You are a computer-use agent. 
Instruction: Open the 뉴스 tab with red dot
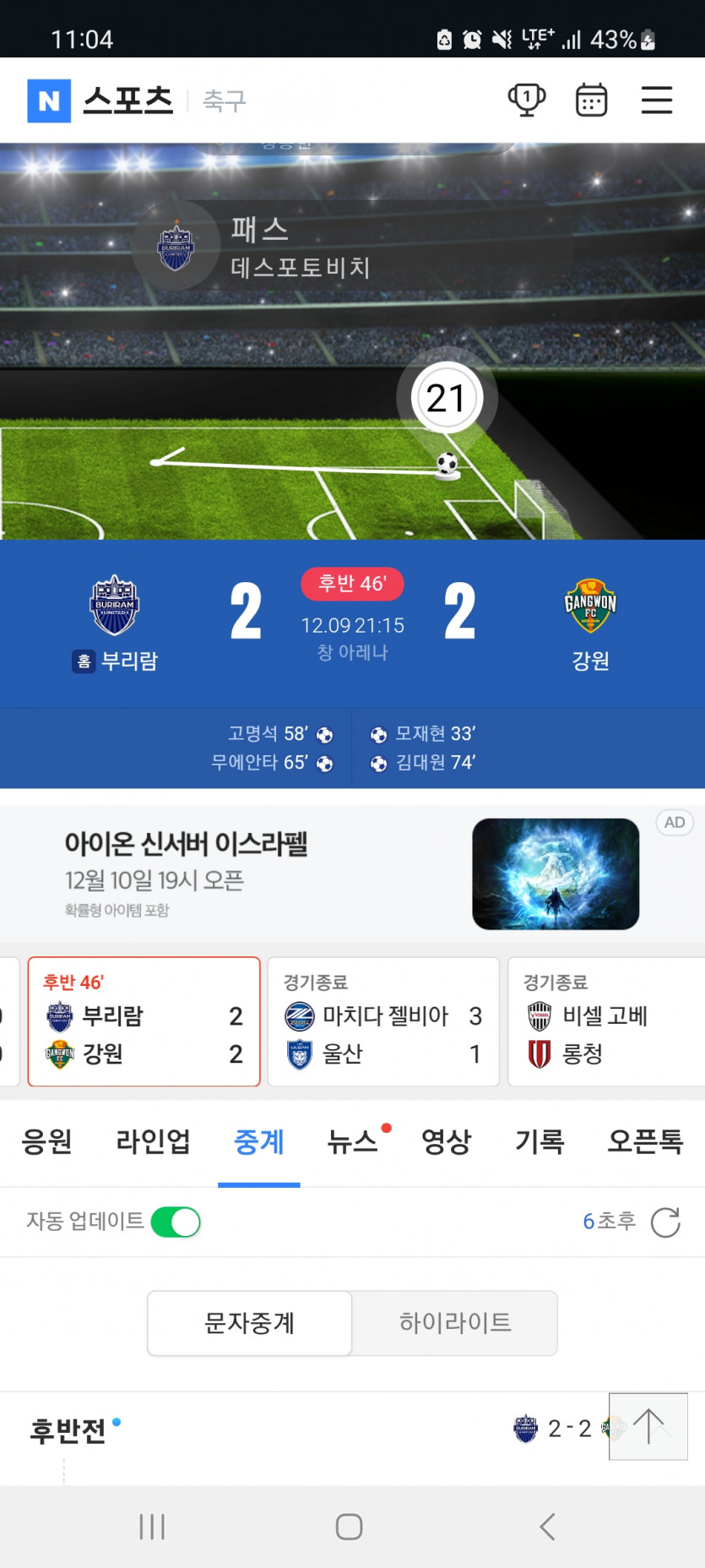coord(351,1141)
